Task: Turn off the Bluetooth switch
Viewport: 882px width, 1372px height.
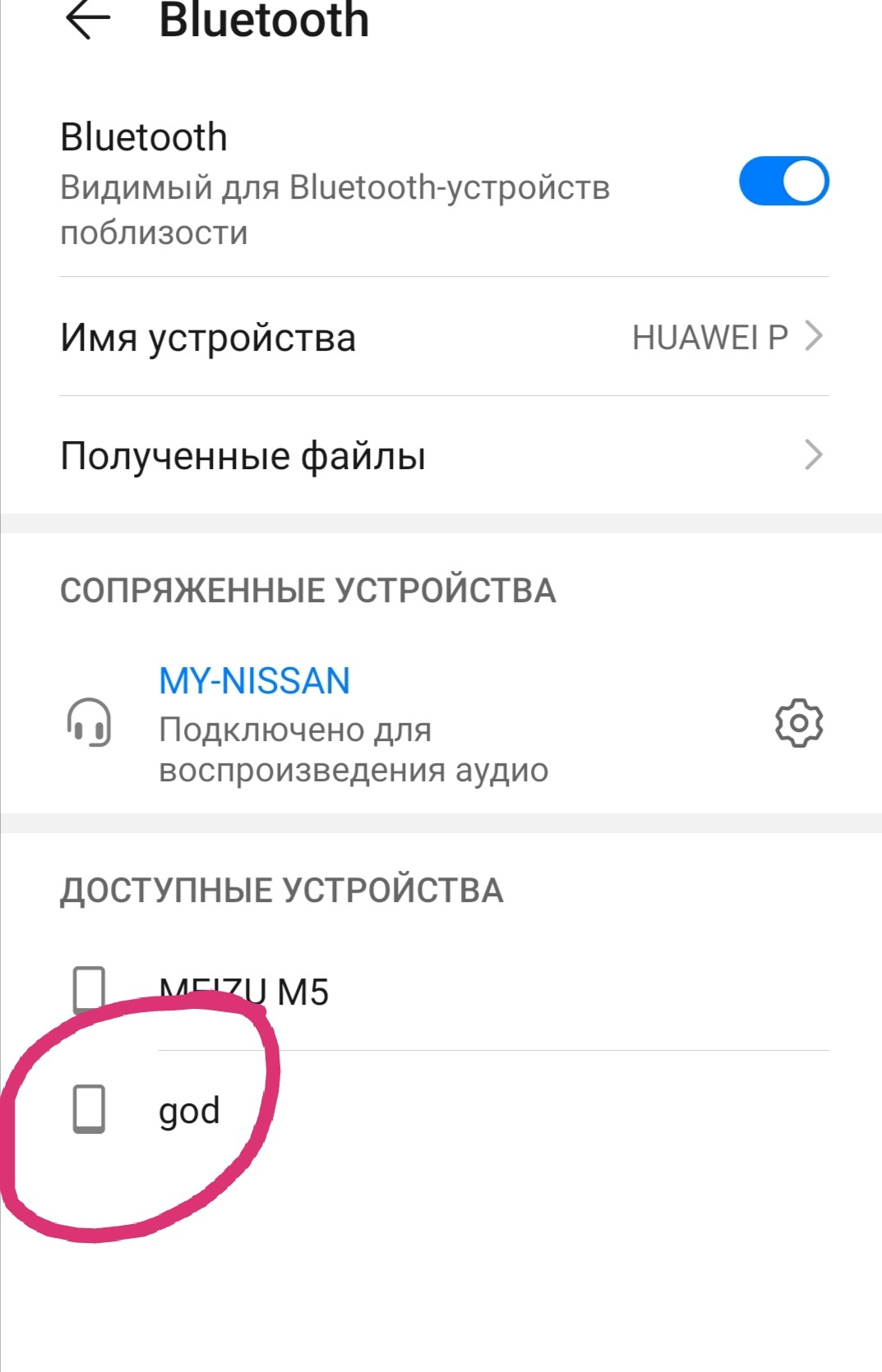Action: click(783, 182)
